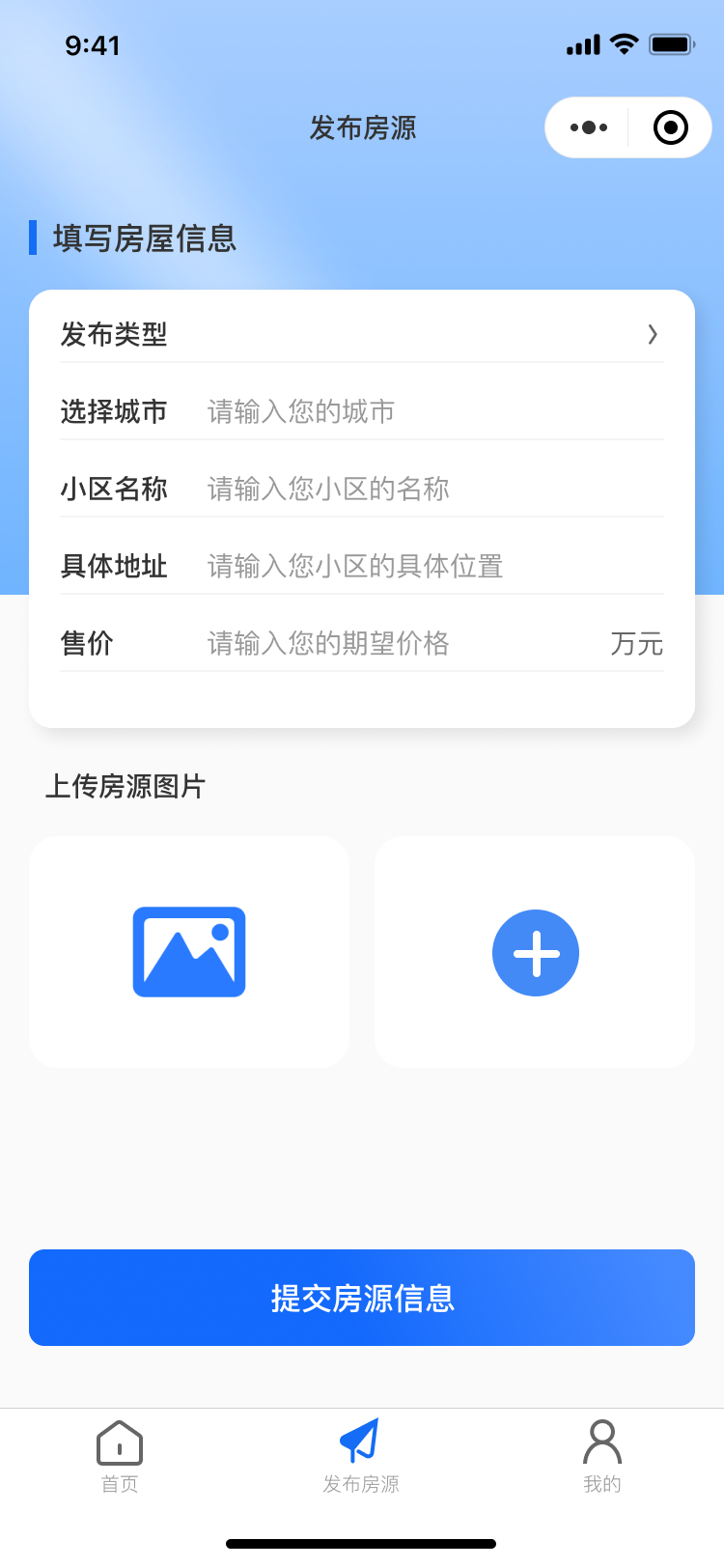Tap the 小区名称 input field

coord(434,490)
